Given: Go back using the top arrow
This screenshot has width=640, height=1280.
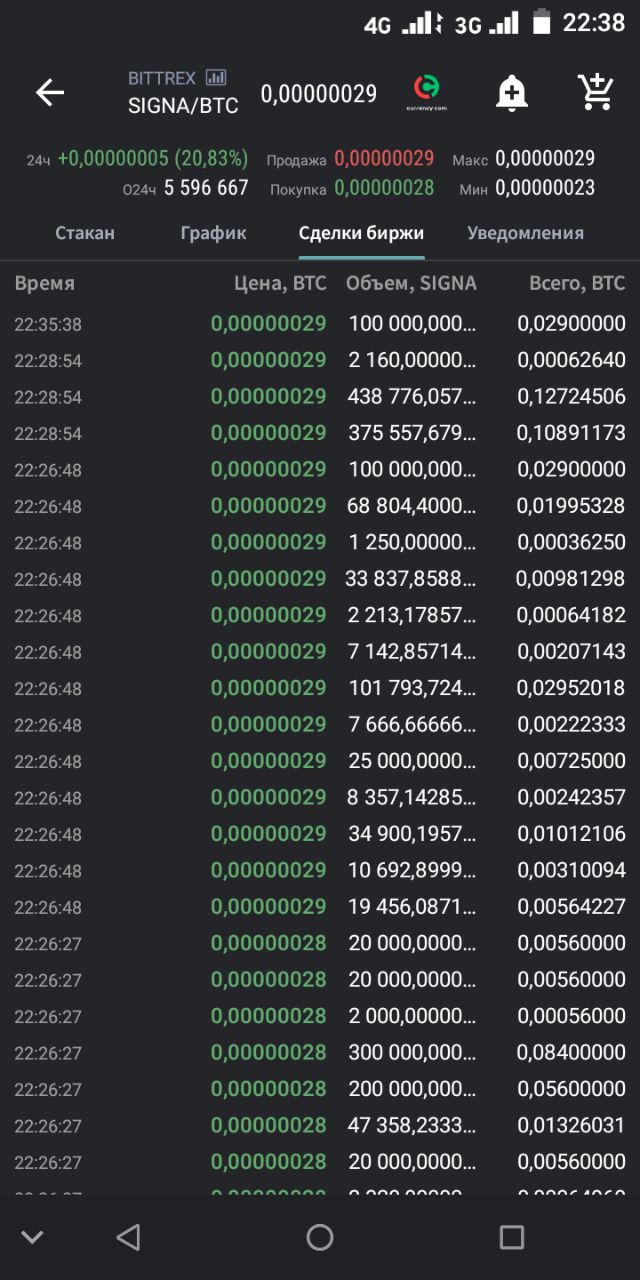Looking at the screenshot, I should [50, 93].
